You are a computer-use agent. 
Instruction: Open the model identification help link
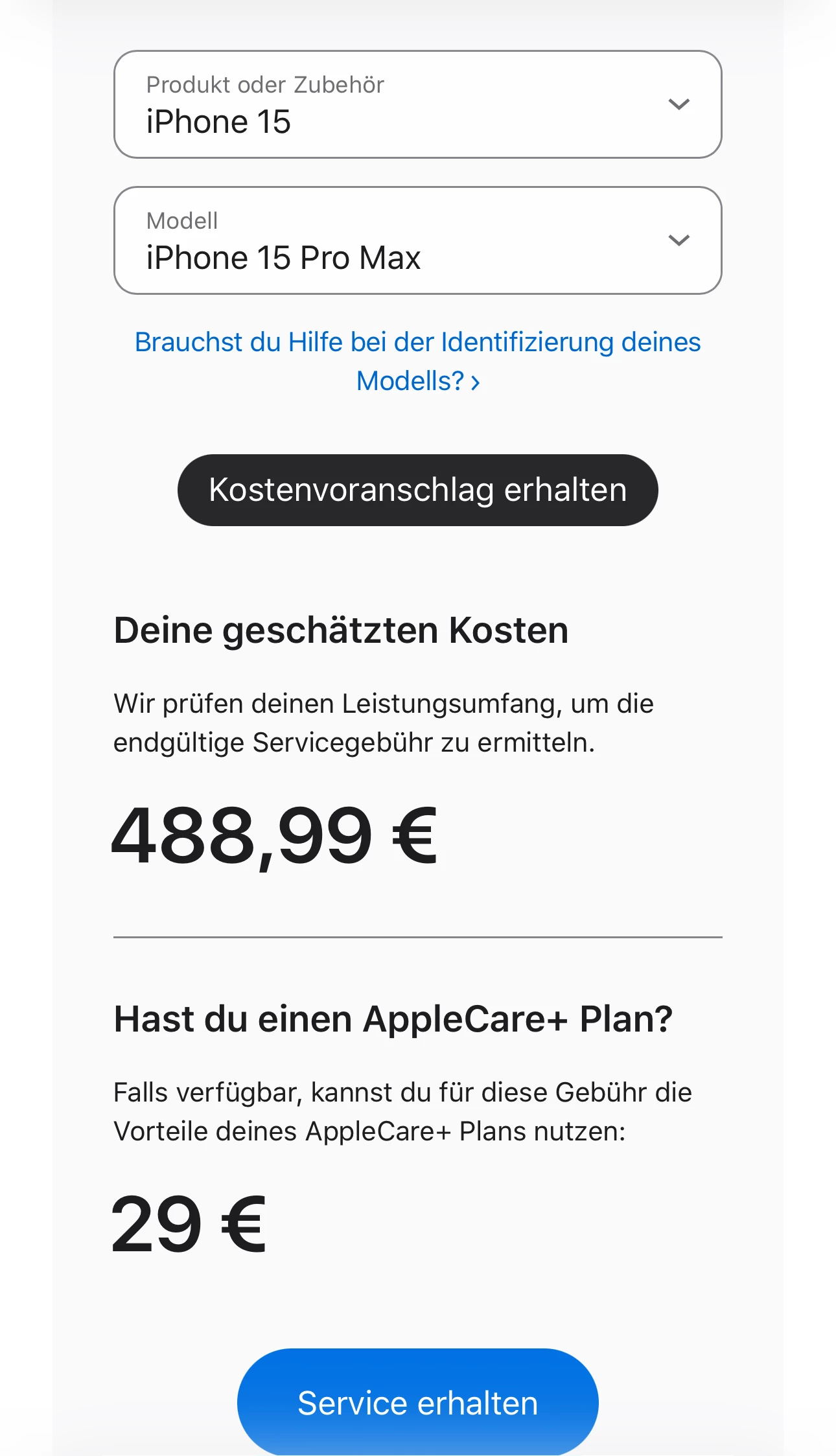(417, 361)
